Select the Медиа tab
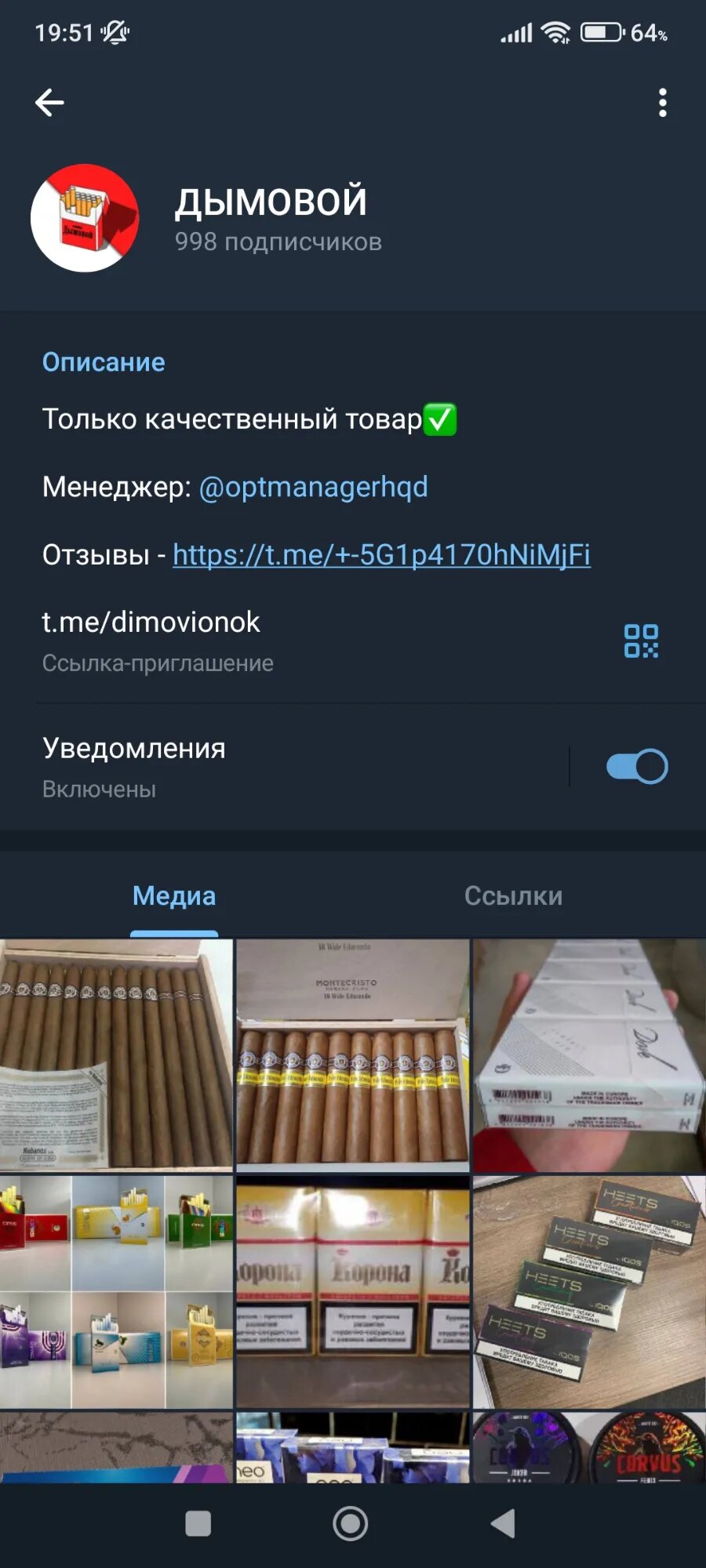 click(x=174, y=895)
